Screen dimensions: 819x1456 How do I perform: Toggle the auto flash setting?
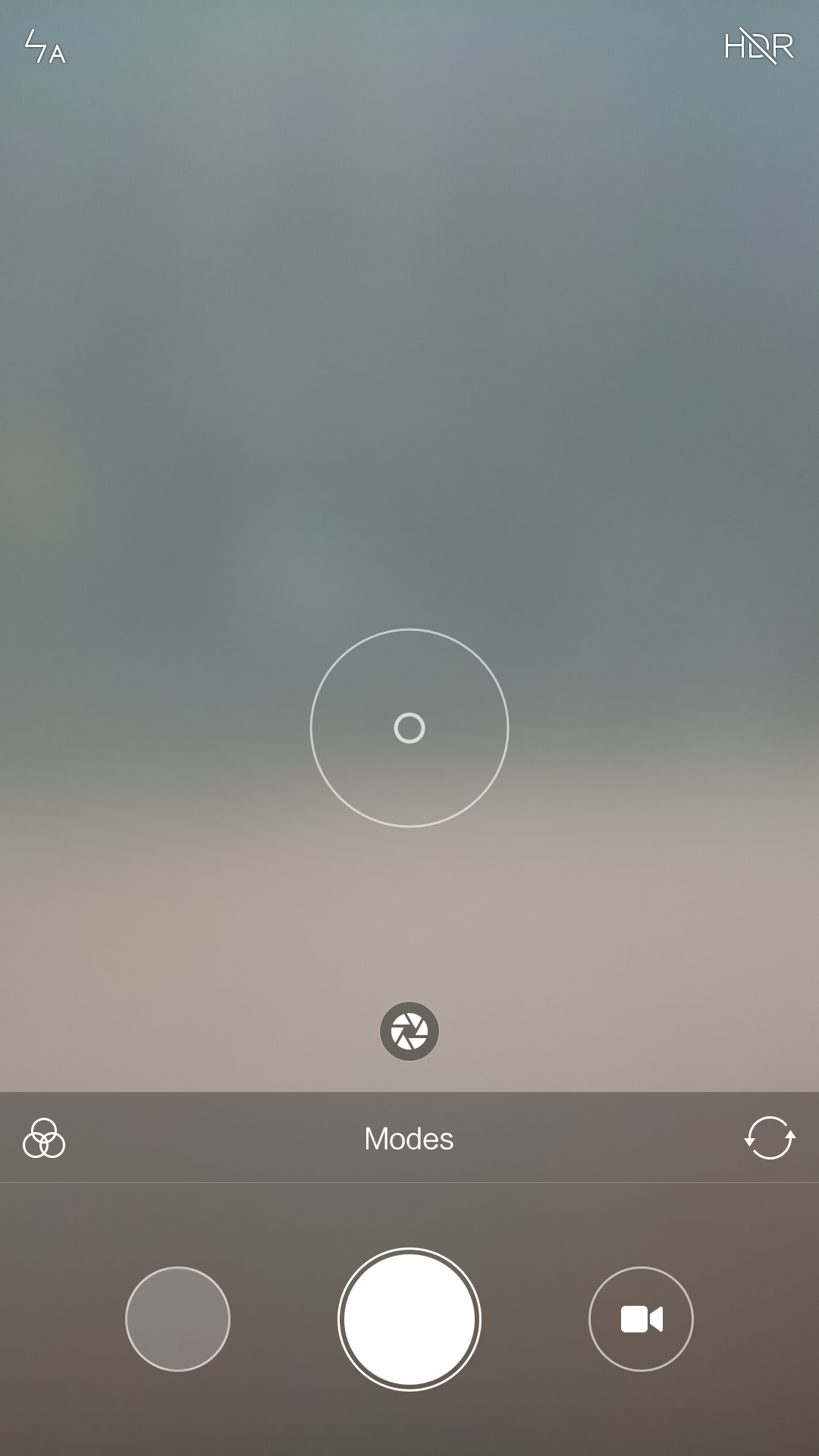click(45, 46)
